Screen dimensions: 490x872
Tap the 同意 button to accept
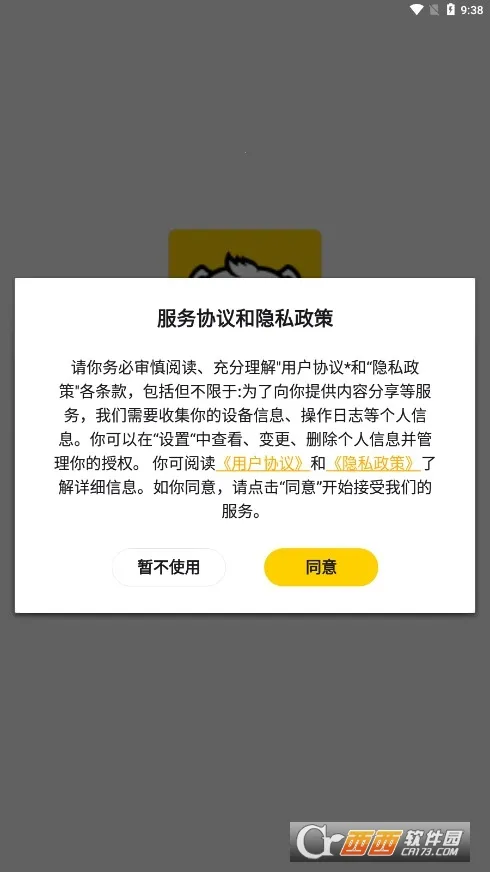pyautogui.click(x=321, y=567)
